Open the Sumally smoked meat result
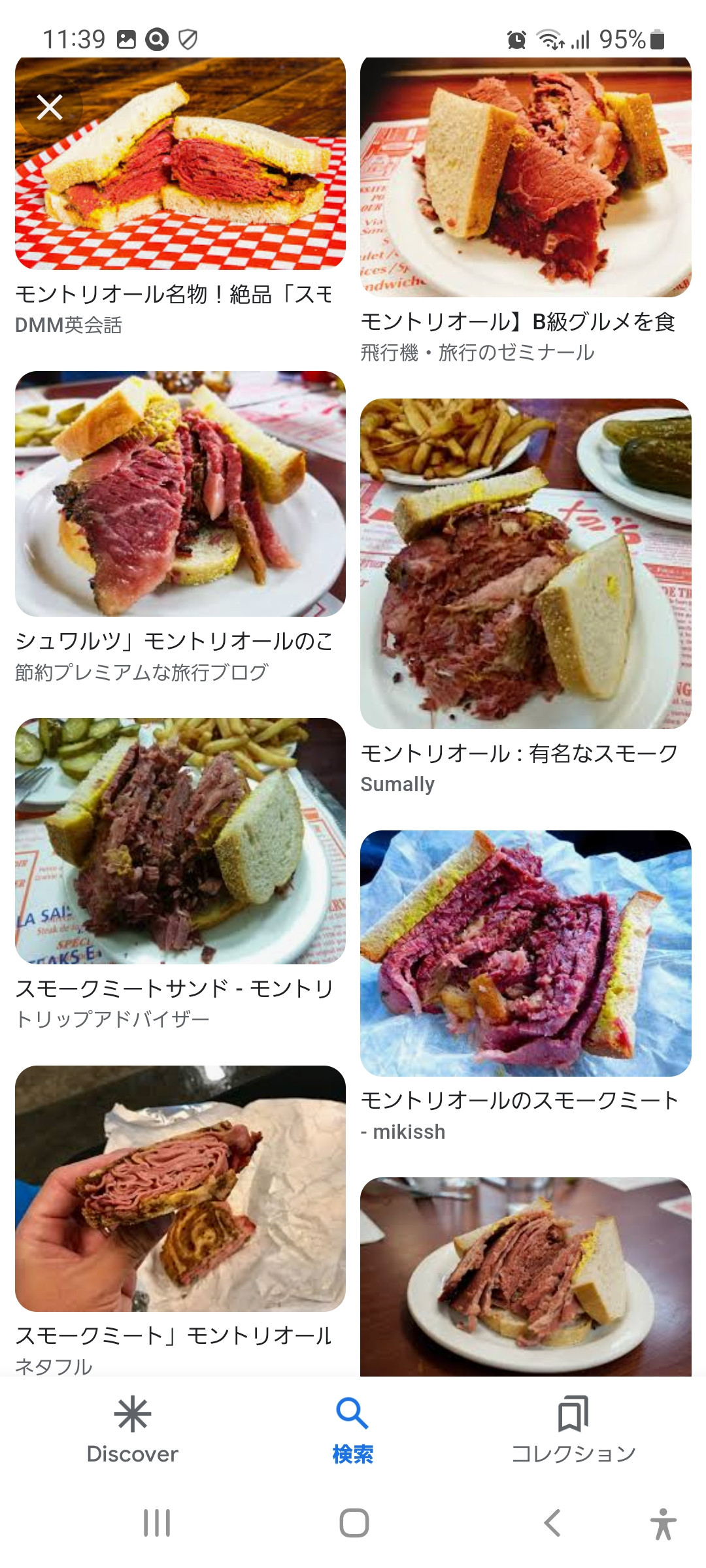The image size is (706, 1568). point(525,564)
